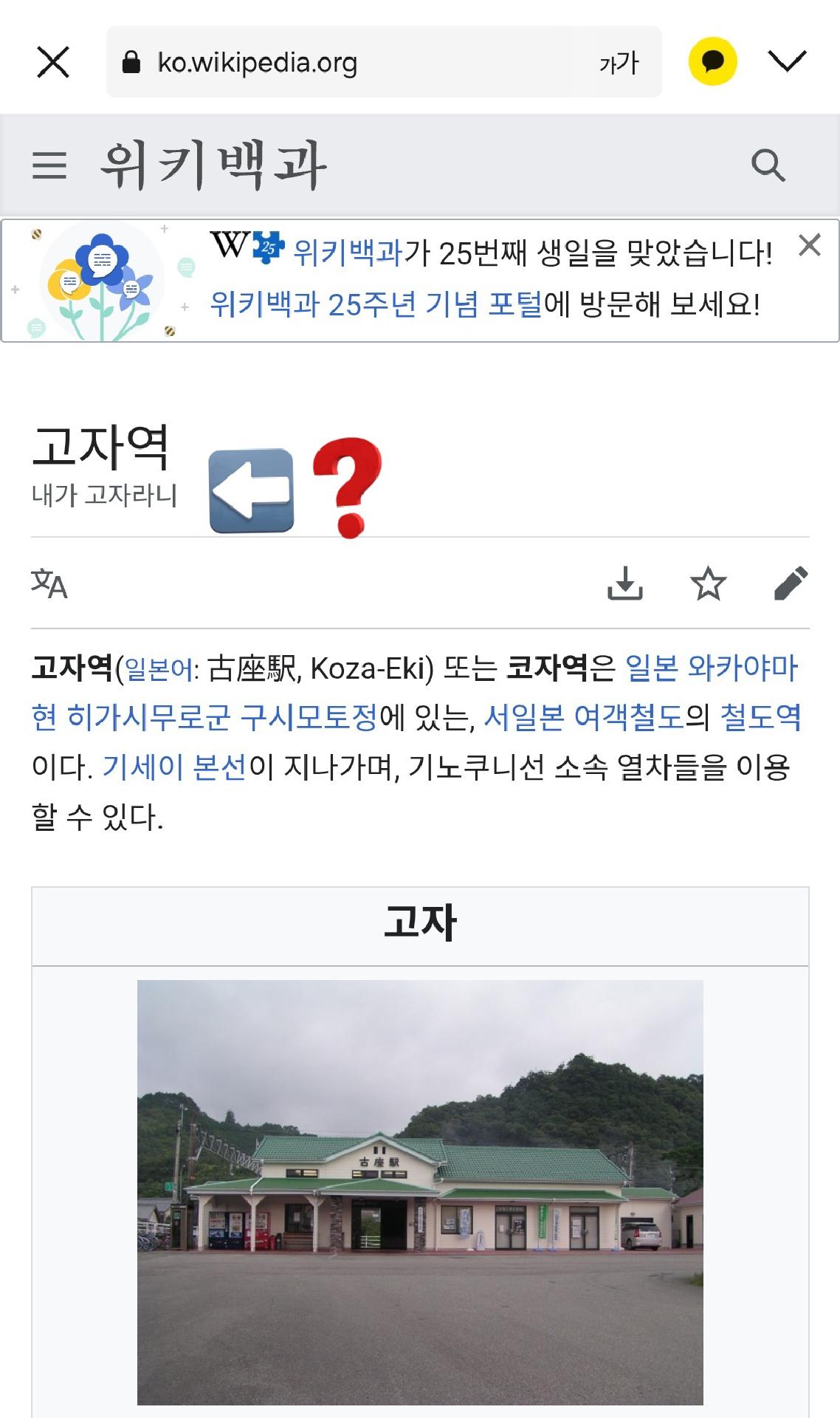Tap the yellow KakaoTalk chat icon
The image size is (840, 1418).
point(712,61)
